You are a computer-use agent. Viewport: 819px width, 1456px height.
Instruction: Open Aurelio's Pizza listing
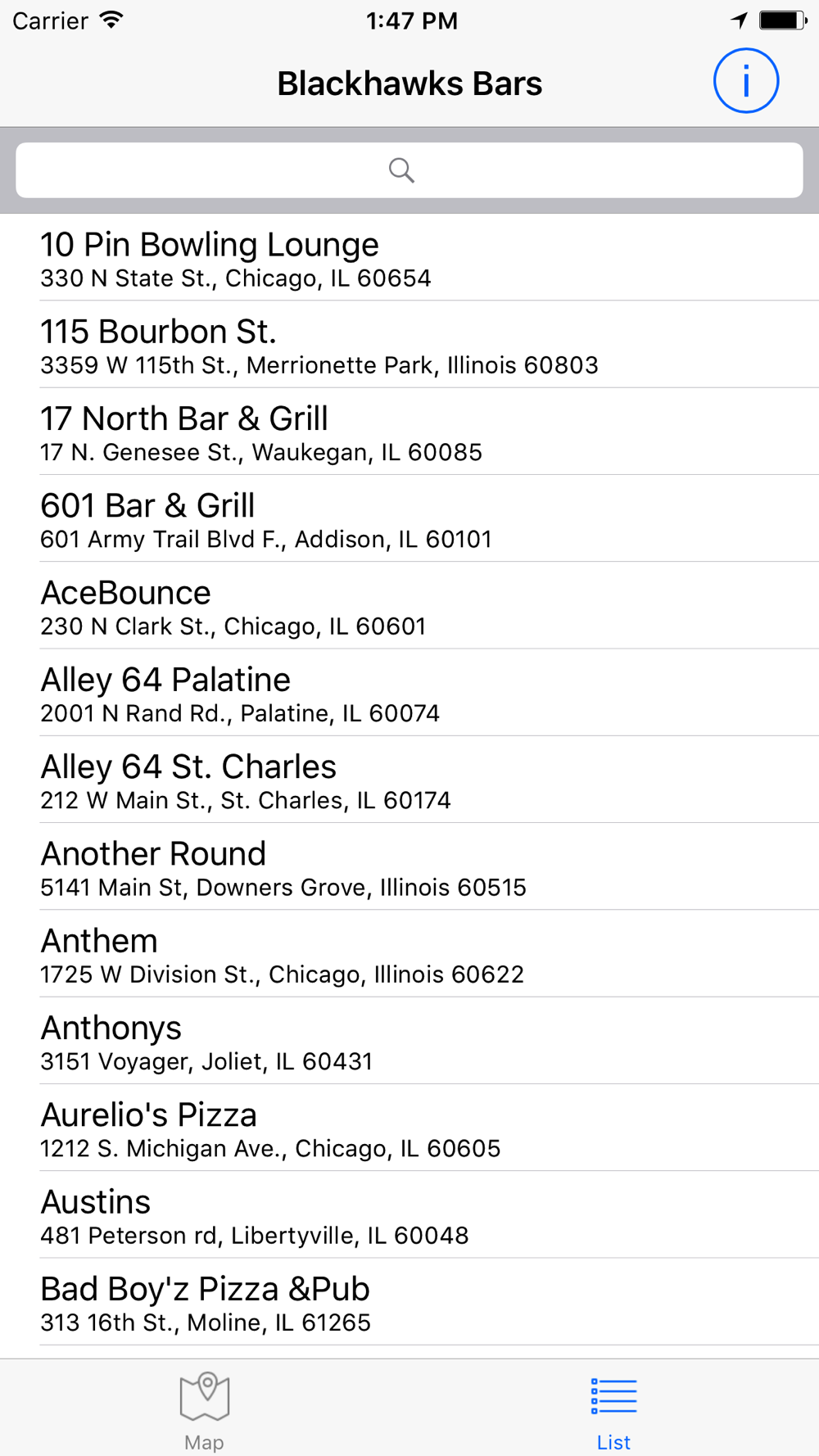click(409, 1128)
